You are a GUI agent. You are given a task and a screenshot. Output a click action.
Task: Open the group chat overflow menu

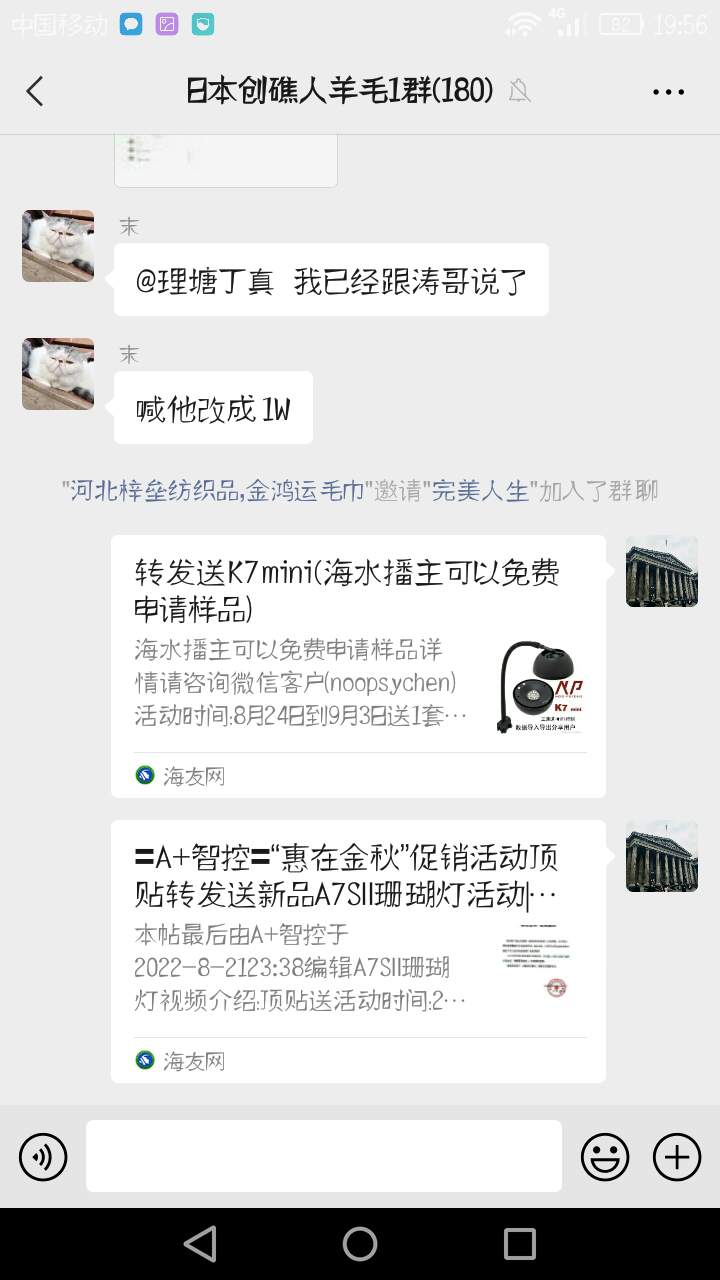(668, 91)
